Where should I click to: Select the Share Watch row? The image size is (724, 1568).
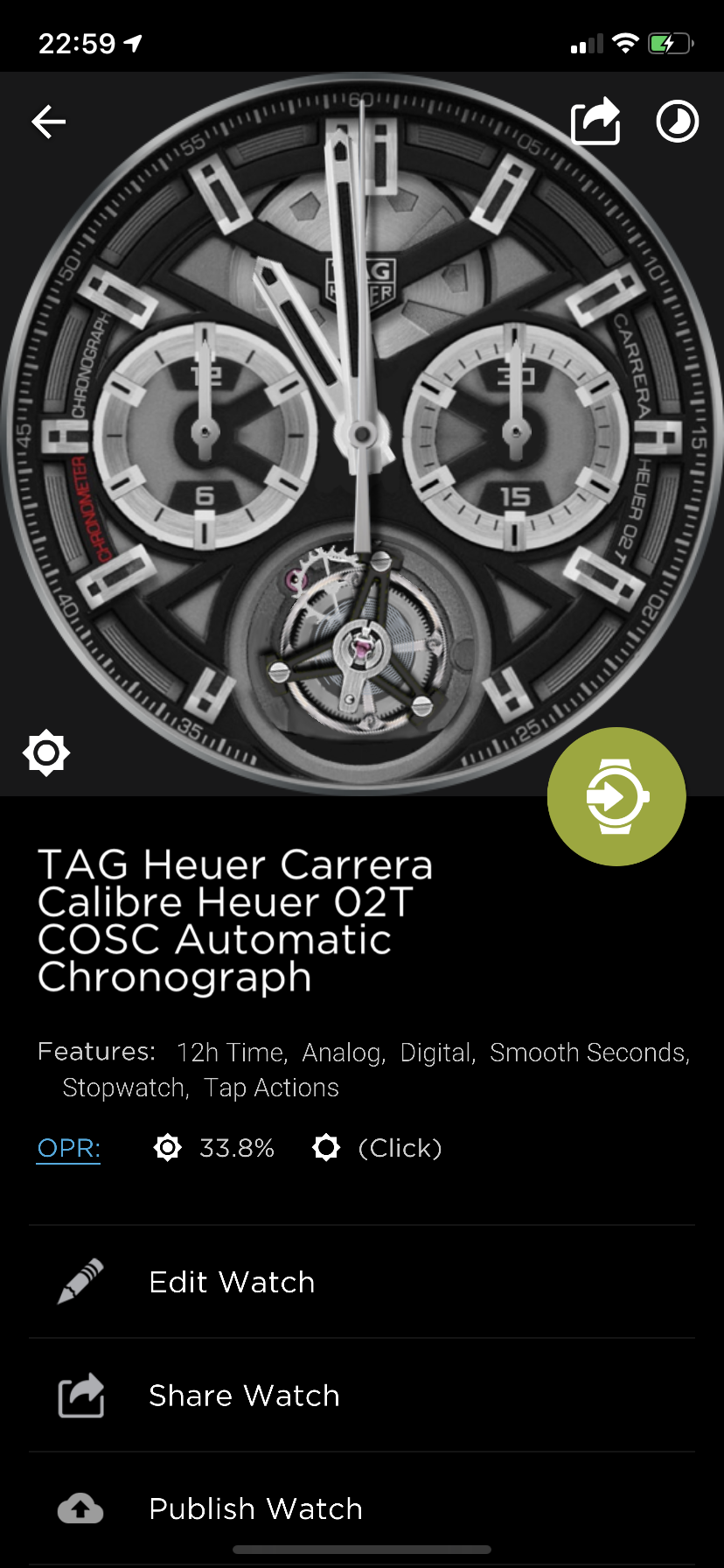pyautogui.click(x=362, y=1396)
